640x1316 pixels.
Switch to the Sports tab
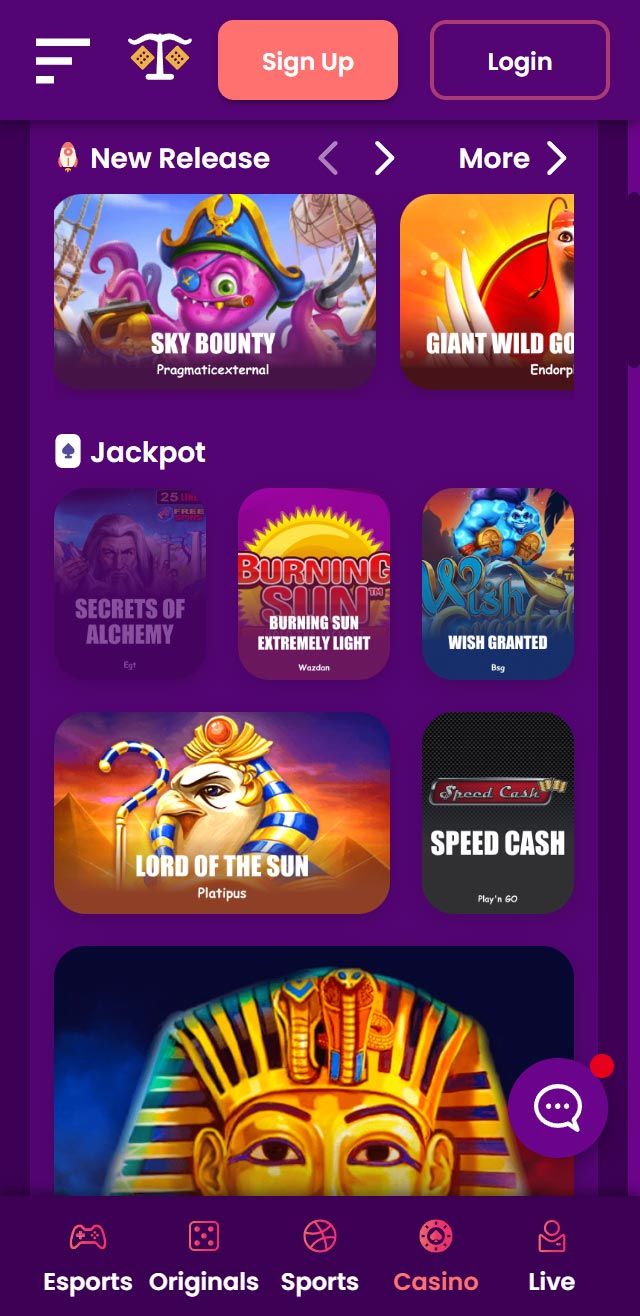click(320, 1256)
